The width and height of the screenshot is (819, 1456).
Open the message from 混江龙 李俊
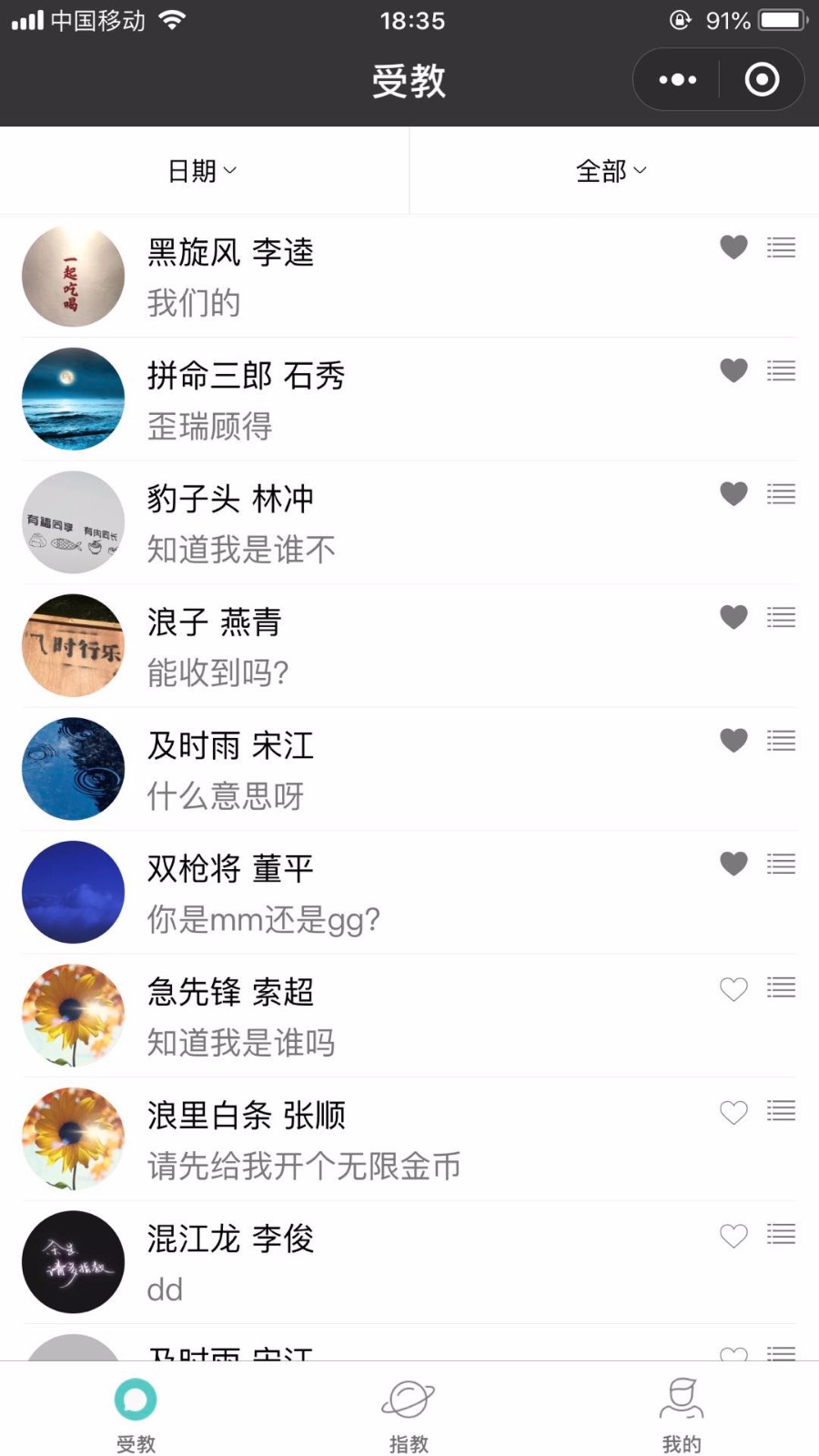click(409, 1262)
